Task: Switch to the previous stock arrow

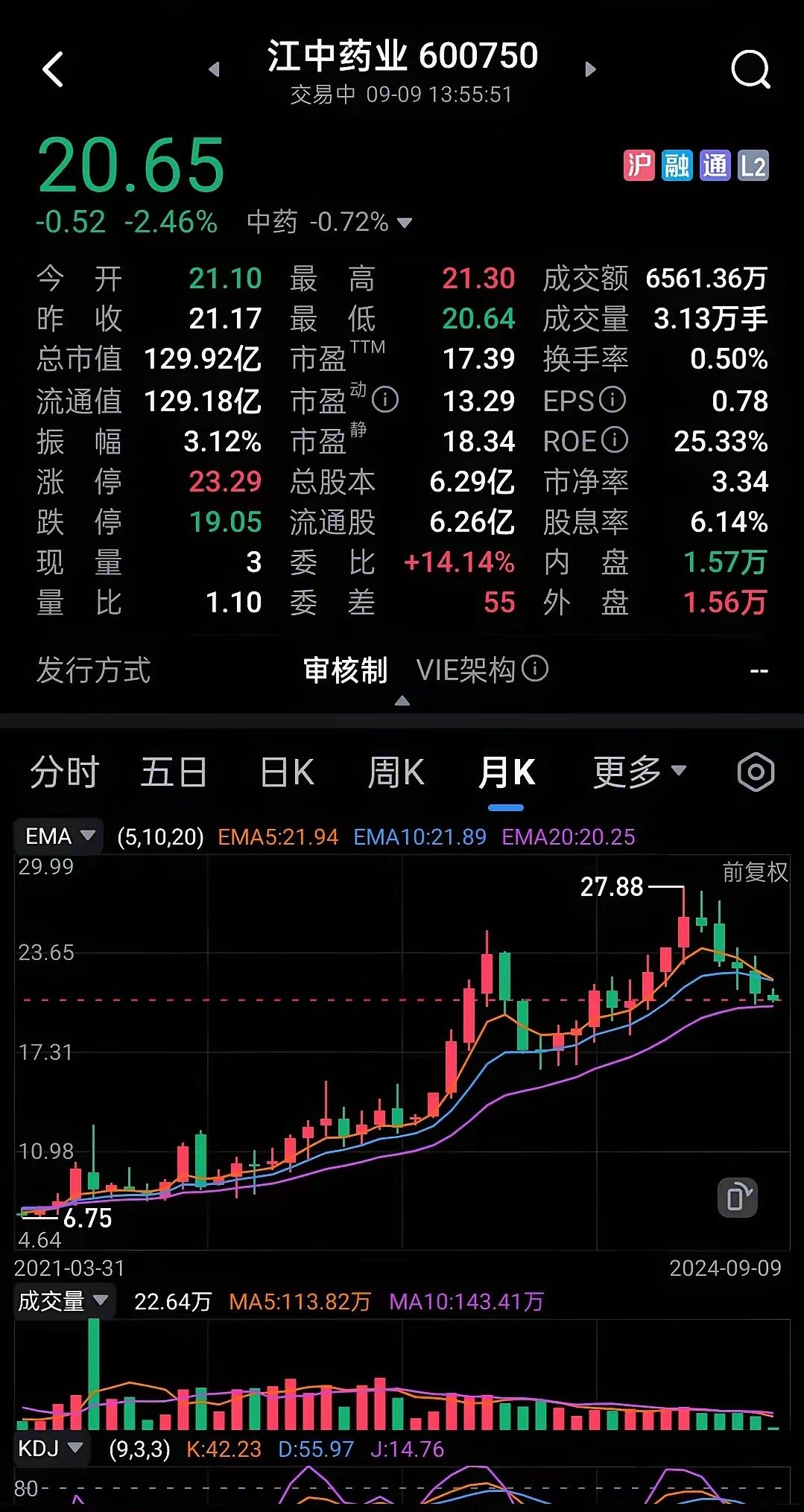Action: pos(214,69)
